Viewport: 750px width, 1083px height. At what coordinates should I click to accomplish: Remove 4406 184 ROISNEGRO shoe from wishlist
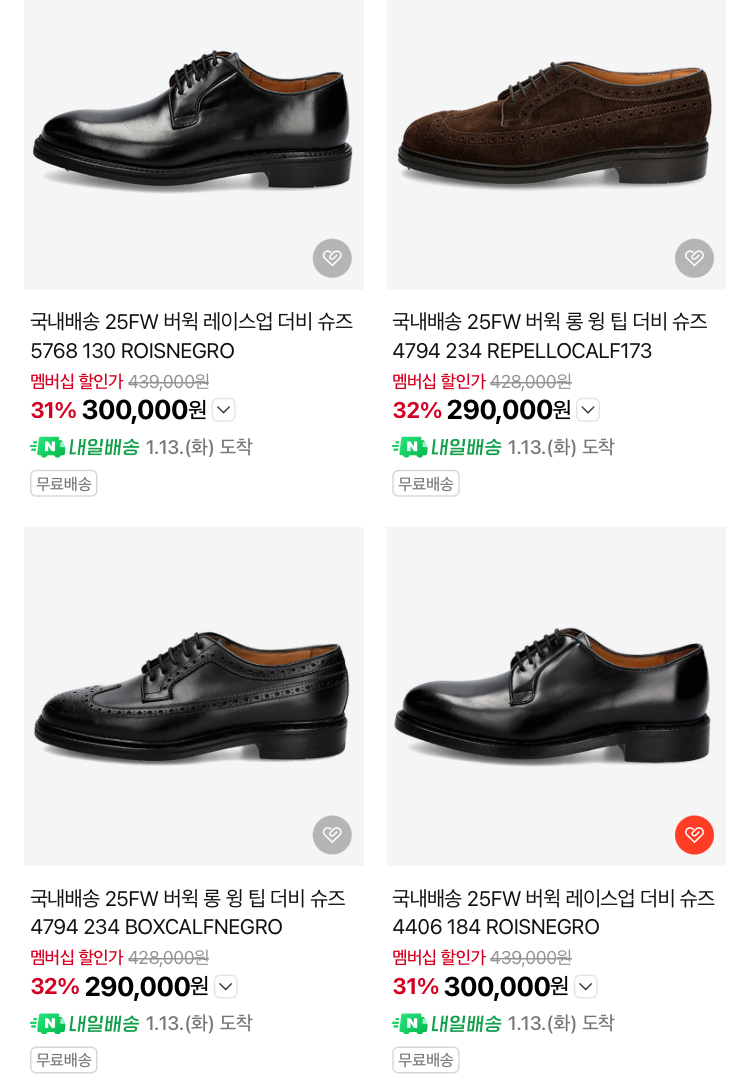pos(694,835)
